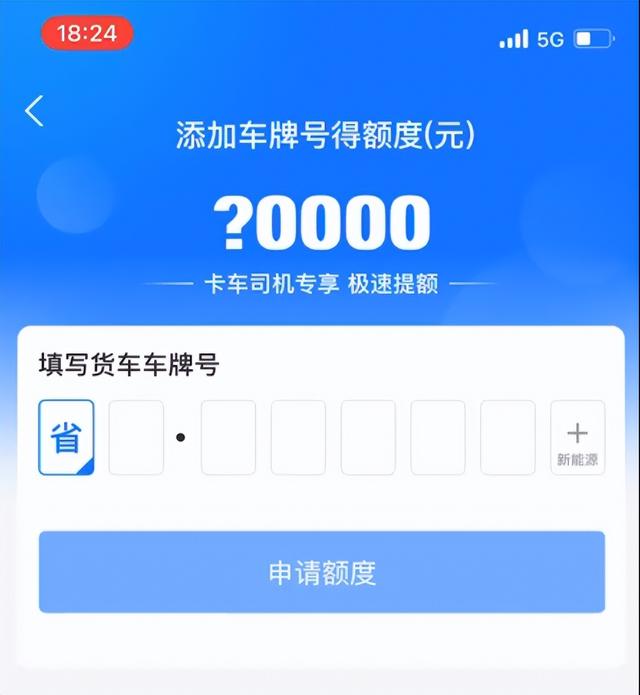This screenshot has height=695, width=640.
Task: Go back using the top-left arrow
Action: coord(35,110)
